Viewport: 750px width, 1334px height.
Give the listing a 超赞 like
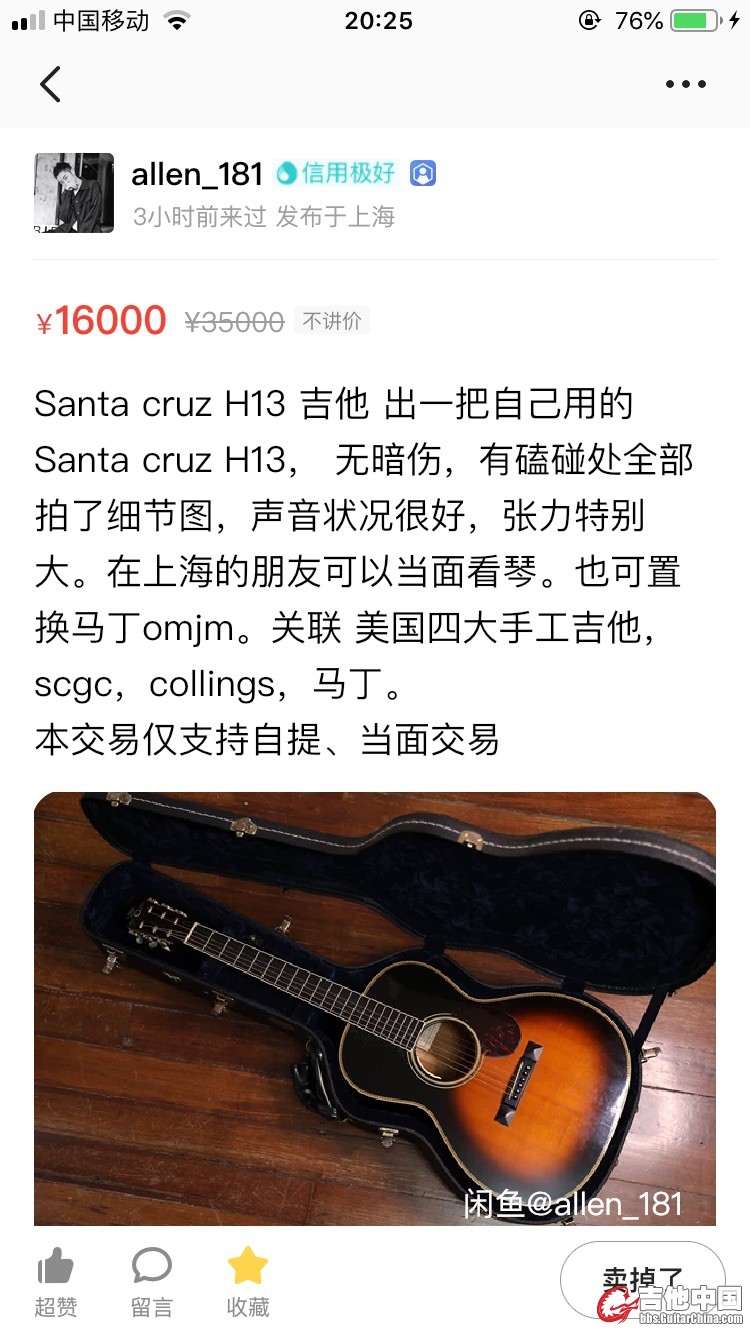tap(56, 1282)
